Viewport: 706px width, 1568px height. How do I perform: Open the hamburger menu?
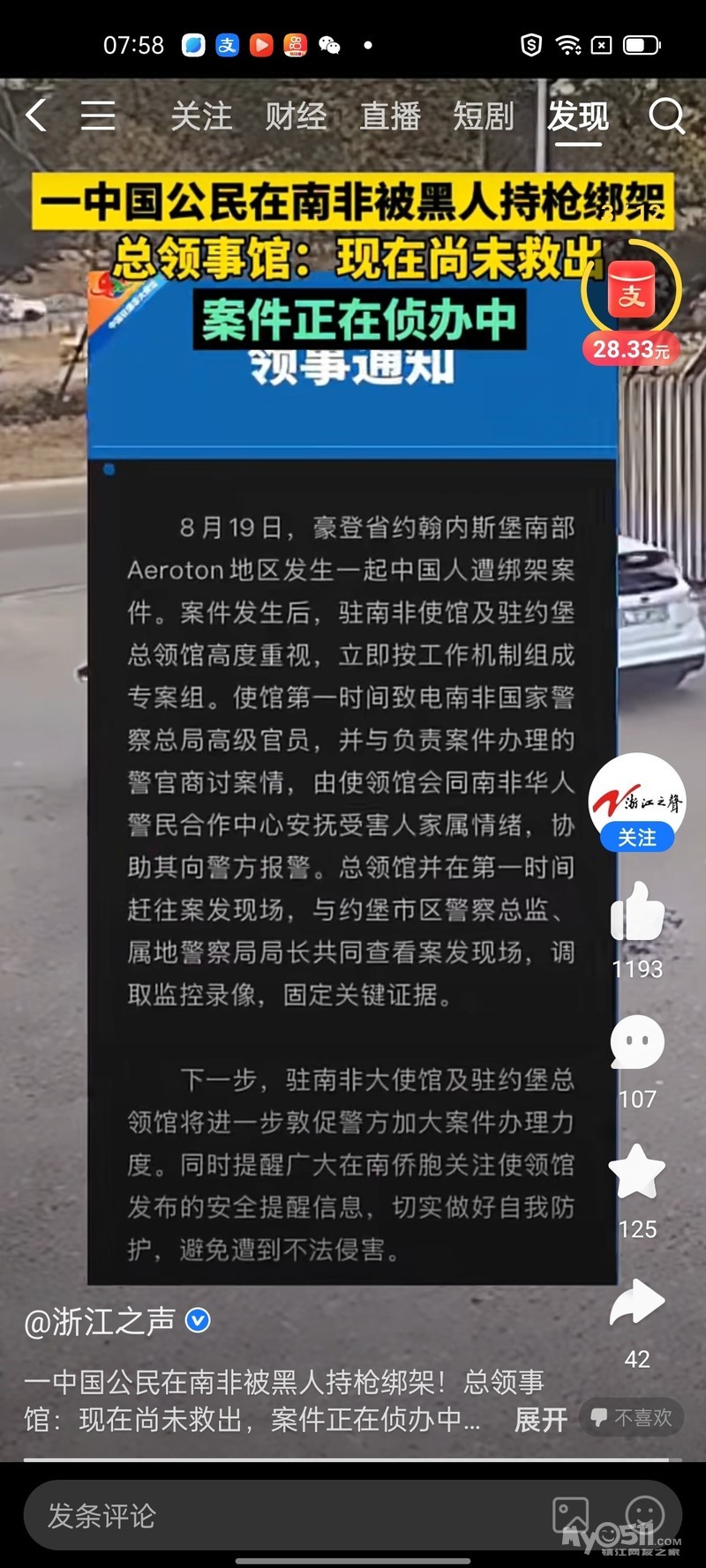tap(98, 116)
